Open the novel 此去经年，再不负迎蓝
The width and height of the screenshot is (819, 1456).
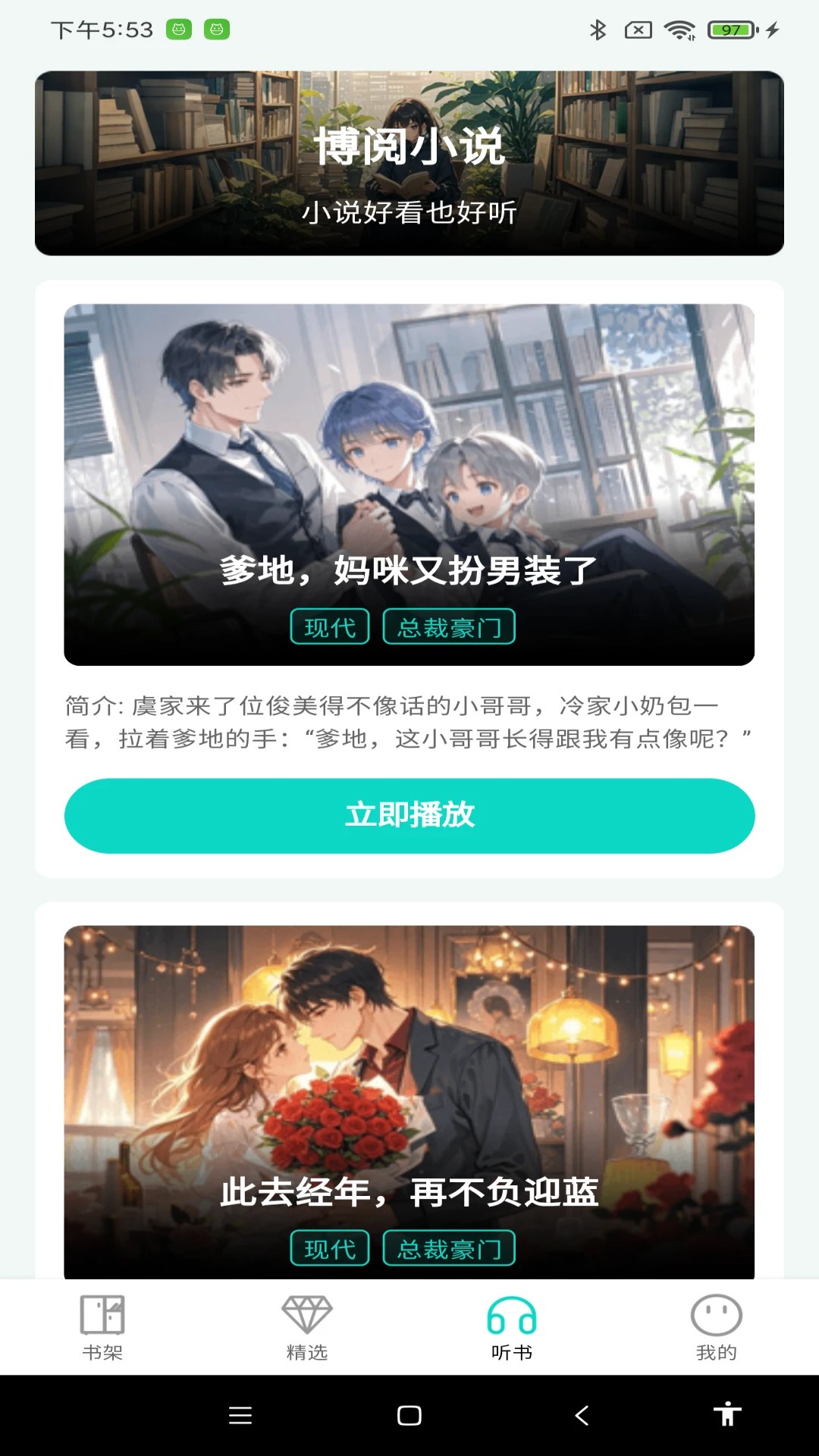[409, 1100]
